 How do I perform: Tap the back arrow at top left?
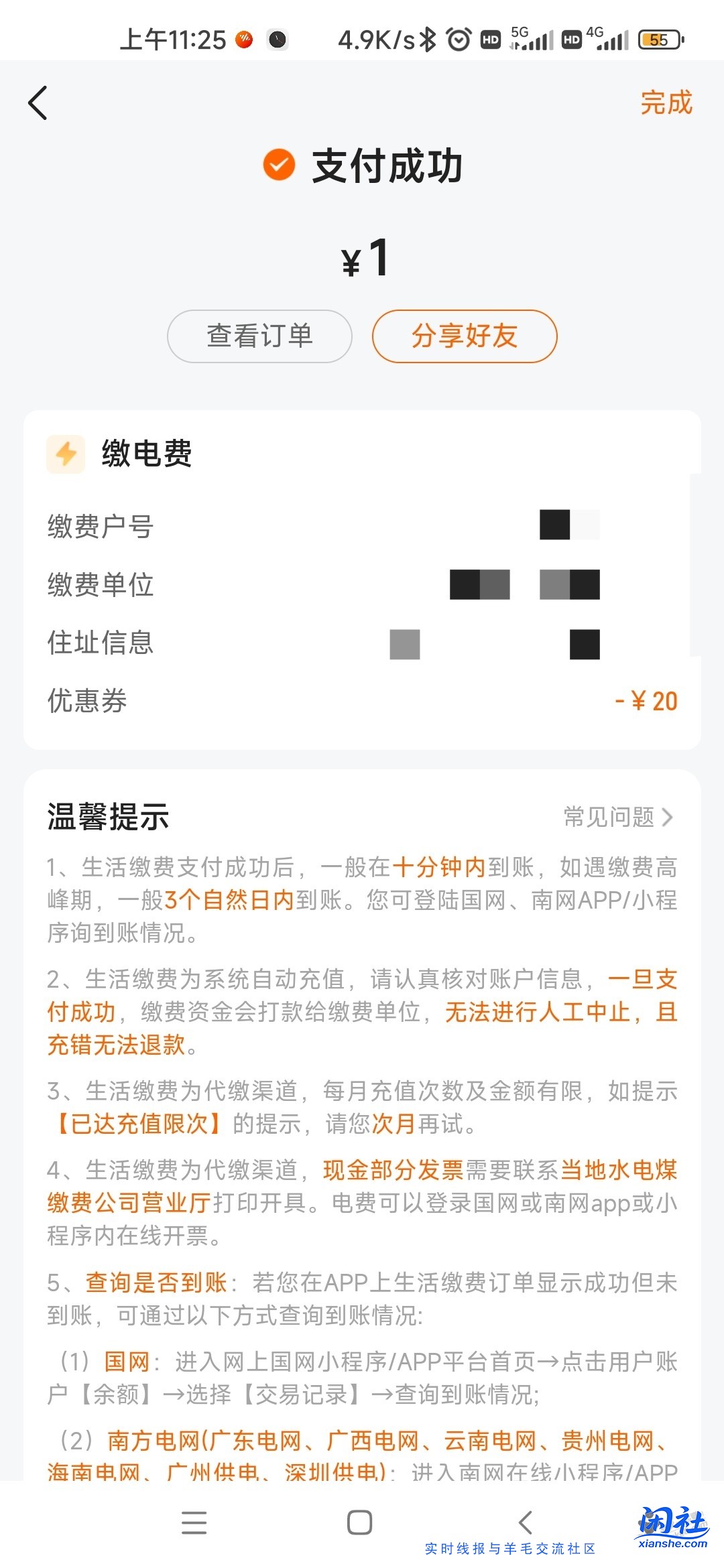(x=38, y=103)
